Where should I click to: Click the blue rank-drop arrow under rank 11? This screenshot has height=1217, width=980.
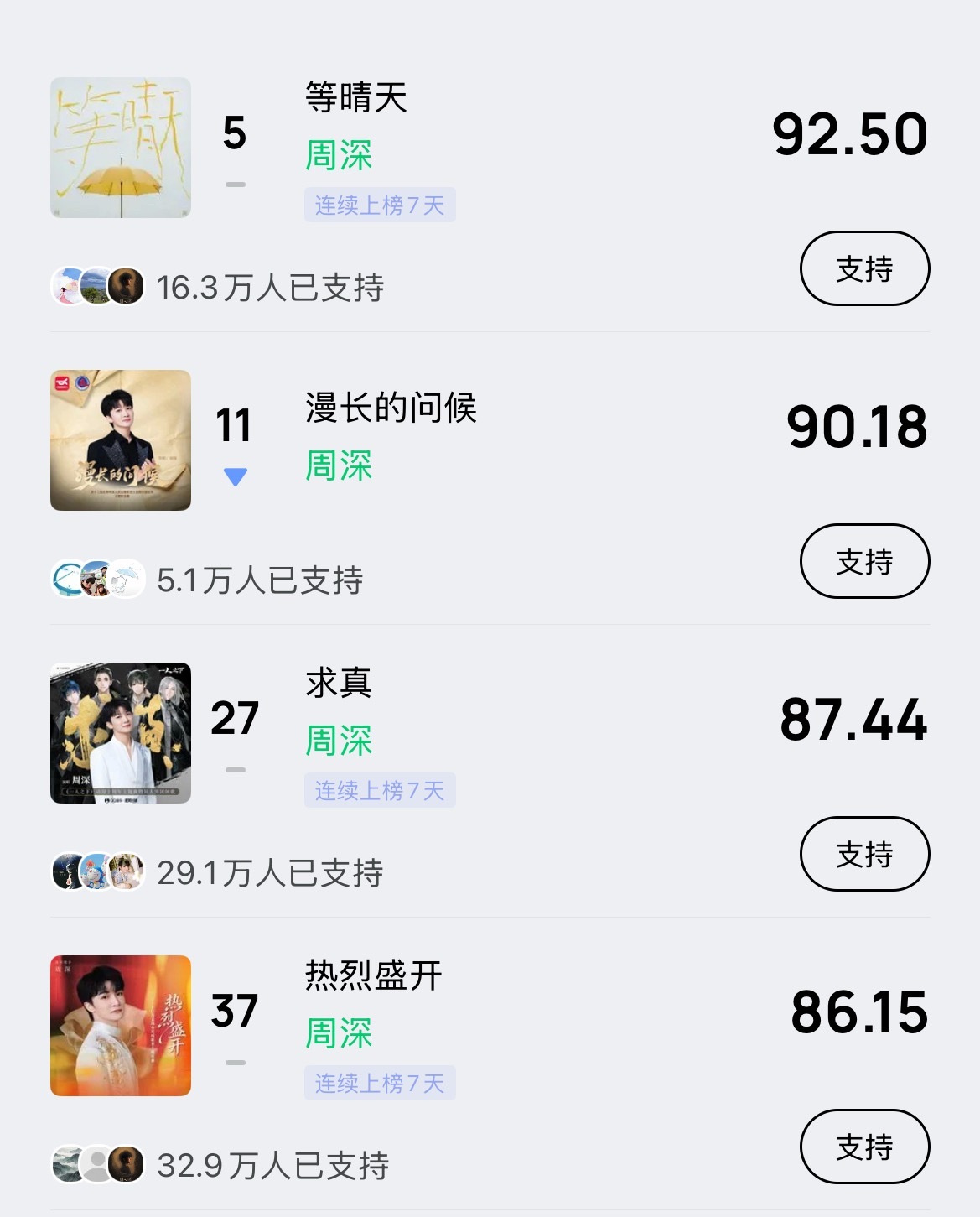click(236, 475)
